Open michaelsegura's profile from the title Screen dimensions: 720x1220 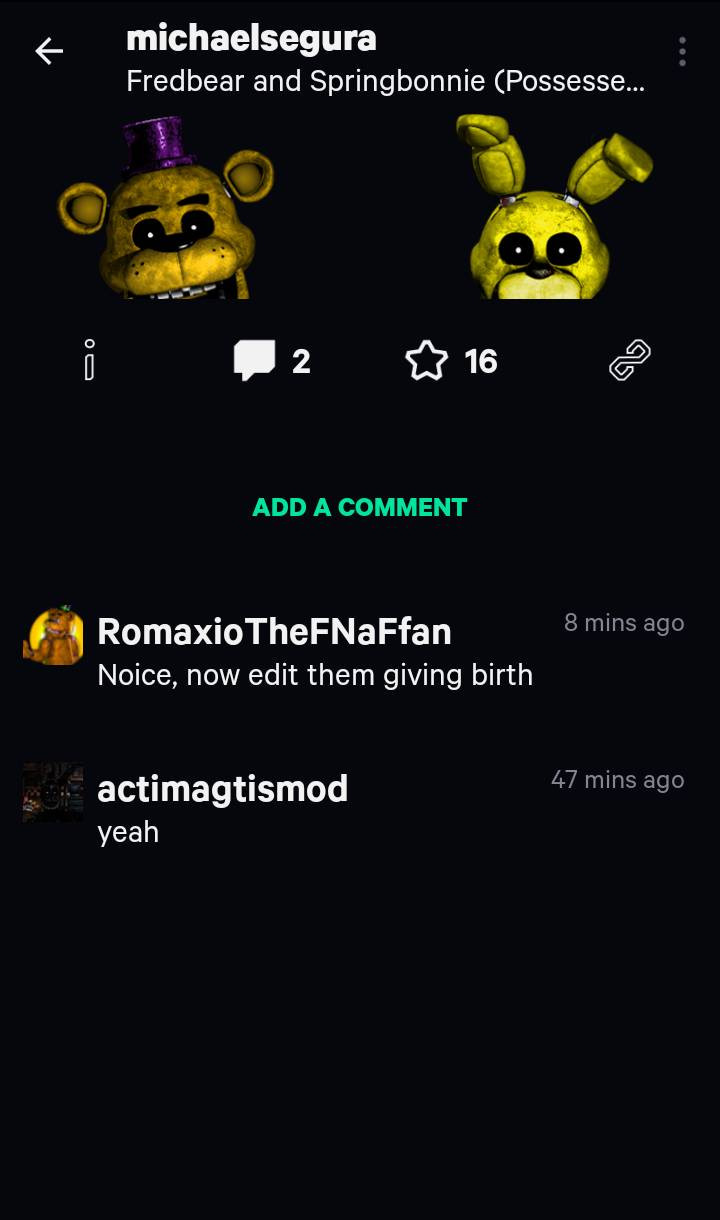251,38
